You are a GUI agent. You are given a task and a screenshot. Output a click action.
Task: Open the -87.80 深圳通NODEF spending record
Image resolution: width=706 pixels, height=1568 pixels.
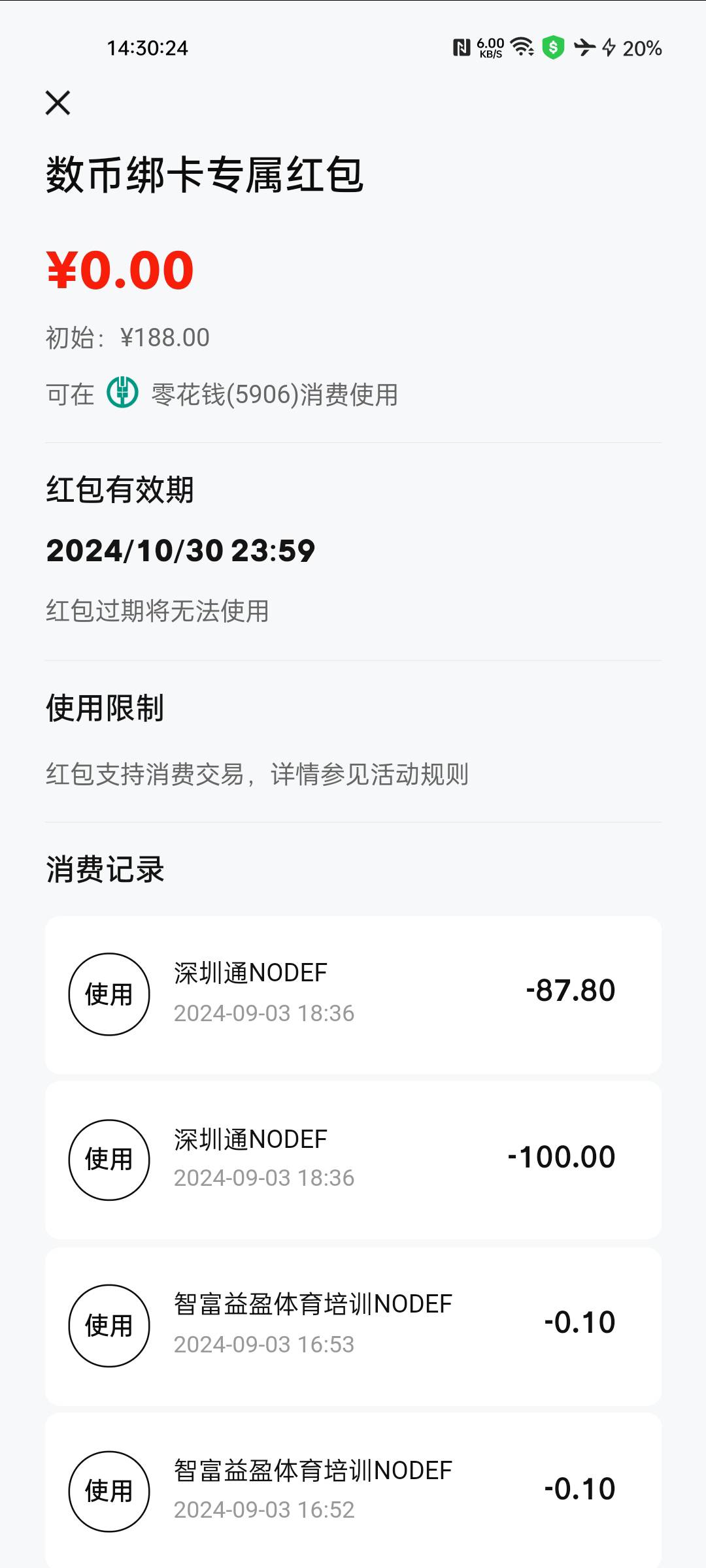click(x=353, y=994)
